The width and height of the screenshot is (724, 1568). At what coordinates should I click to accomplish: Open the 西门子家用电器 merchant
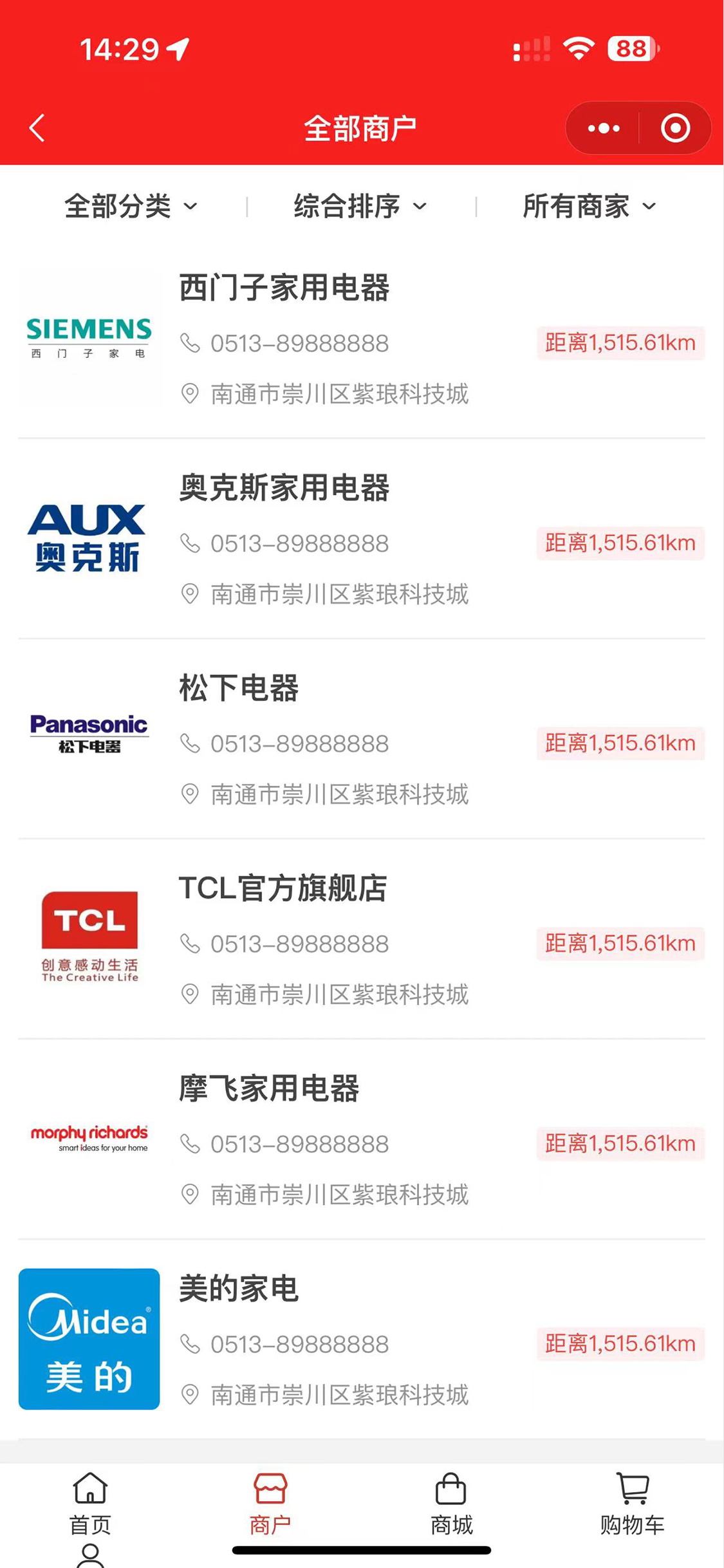click(362, 339)
